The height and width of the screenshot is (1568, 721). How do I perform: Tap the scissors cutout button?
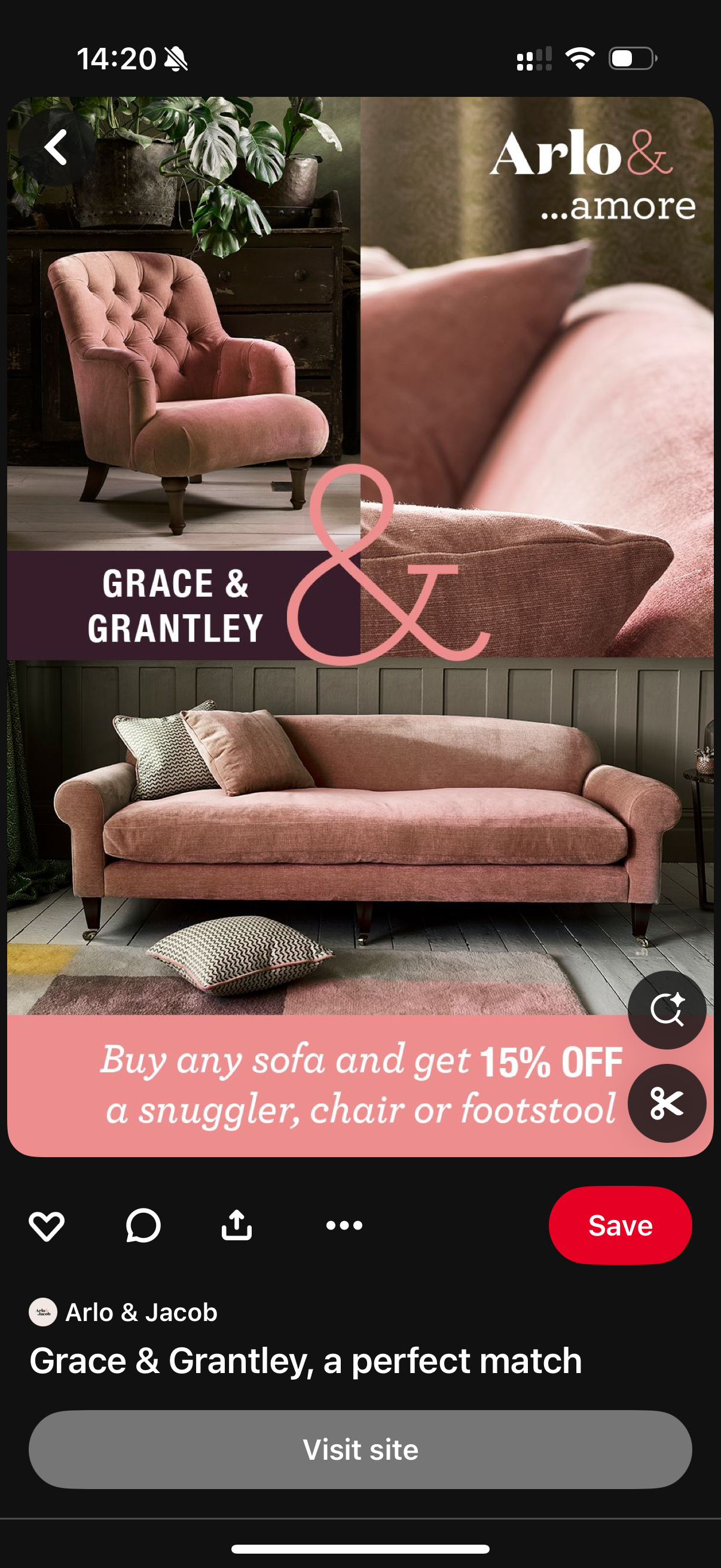coord(667,1103)
